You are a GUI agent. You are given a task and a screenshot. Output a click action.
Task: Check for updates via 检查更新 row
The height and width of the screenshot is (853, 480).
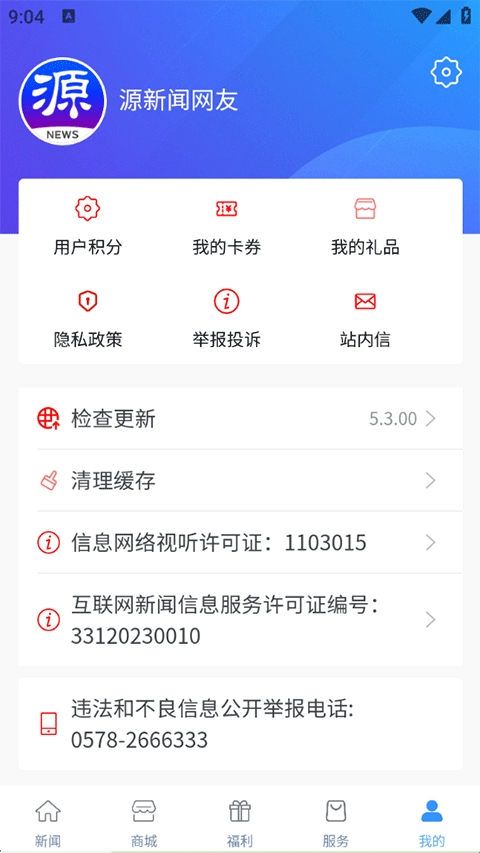[241, 418]
